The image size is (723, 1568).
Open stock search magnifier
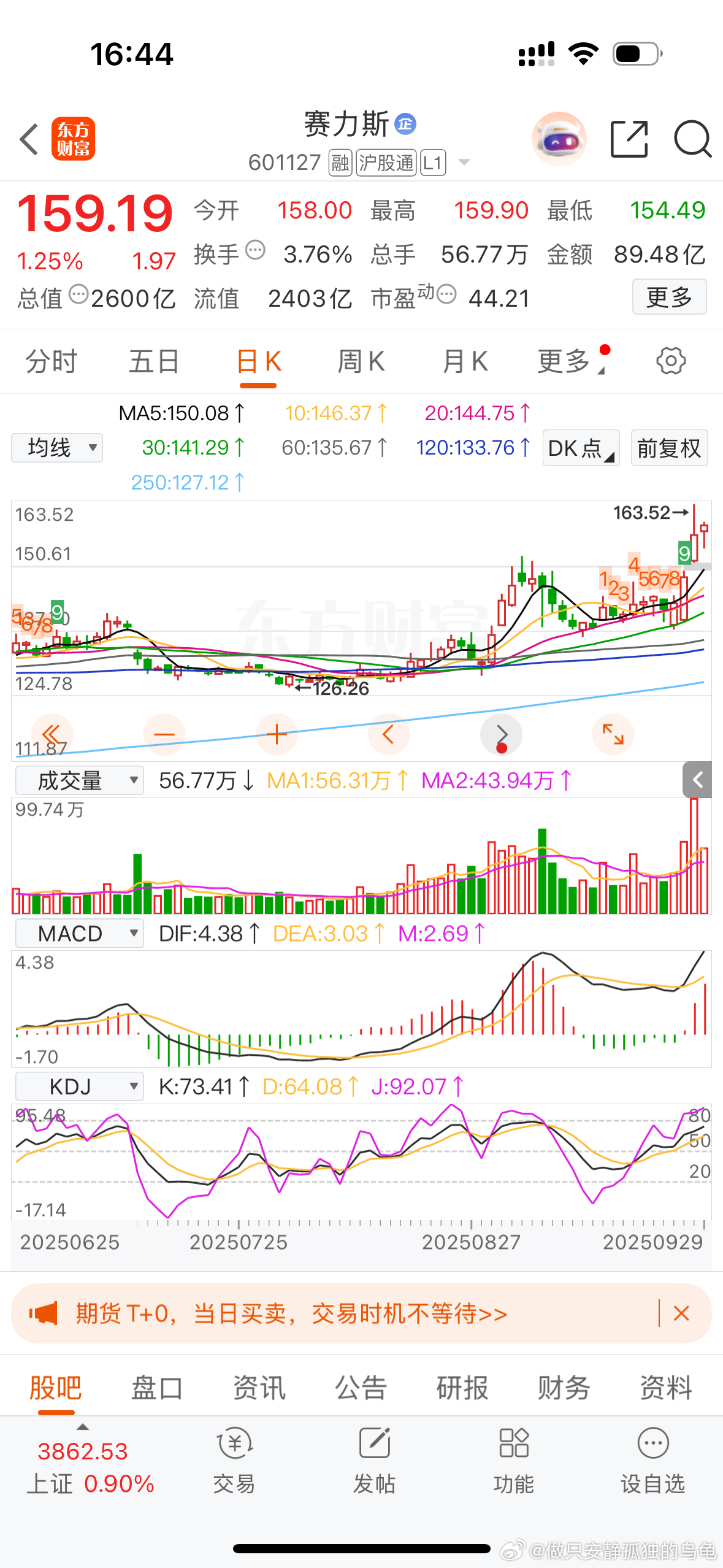(x=692, y=139)
